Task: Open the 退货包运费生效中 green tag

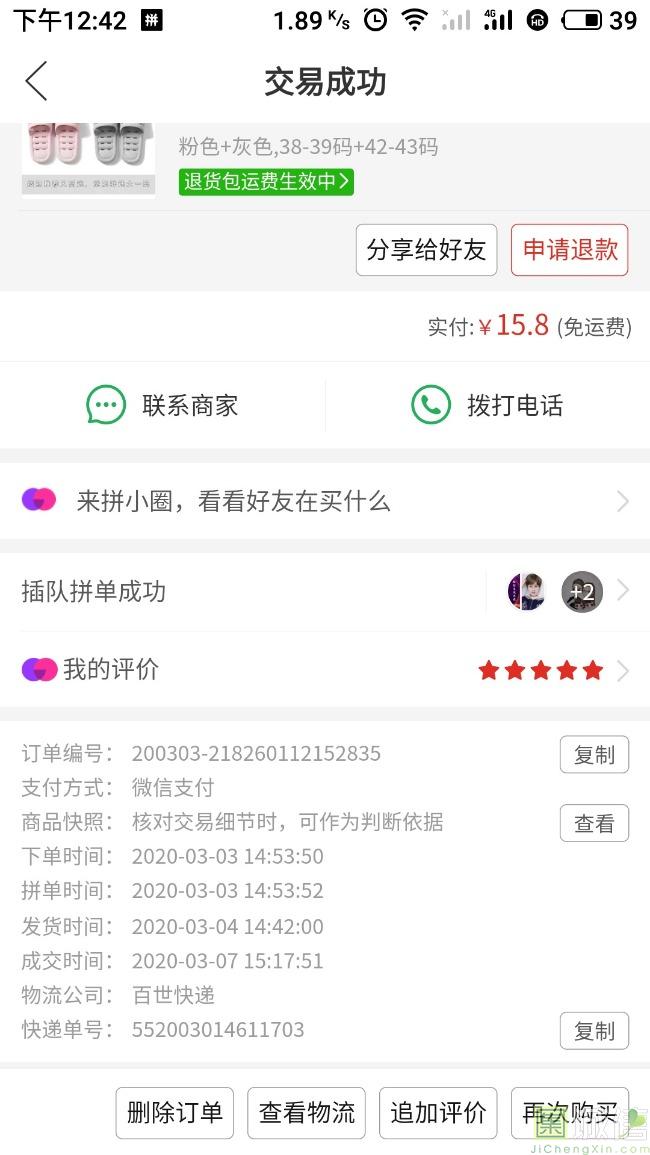Action: point(266,181)
